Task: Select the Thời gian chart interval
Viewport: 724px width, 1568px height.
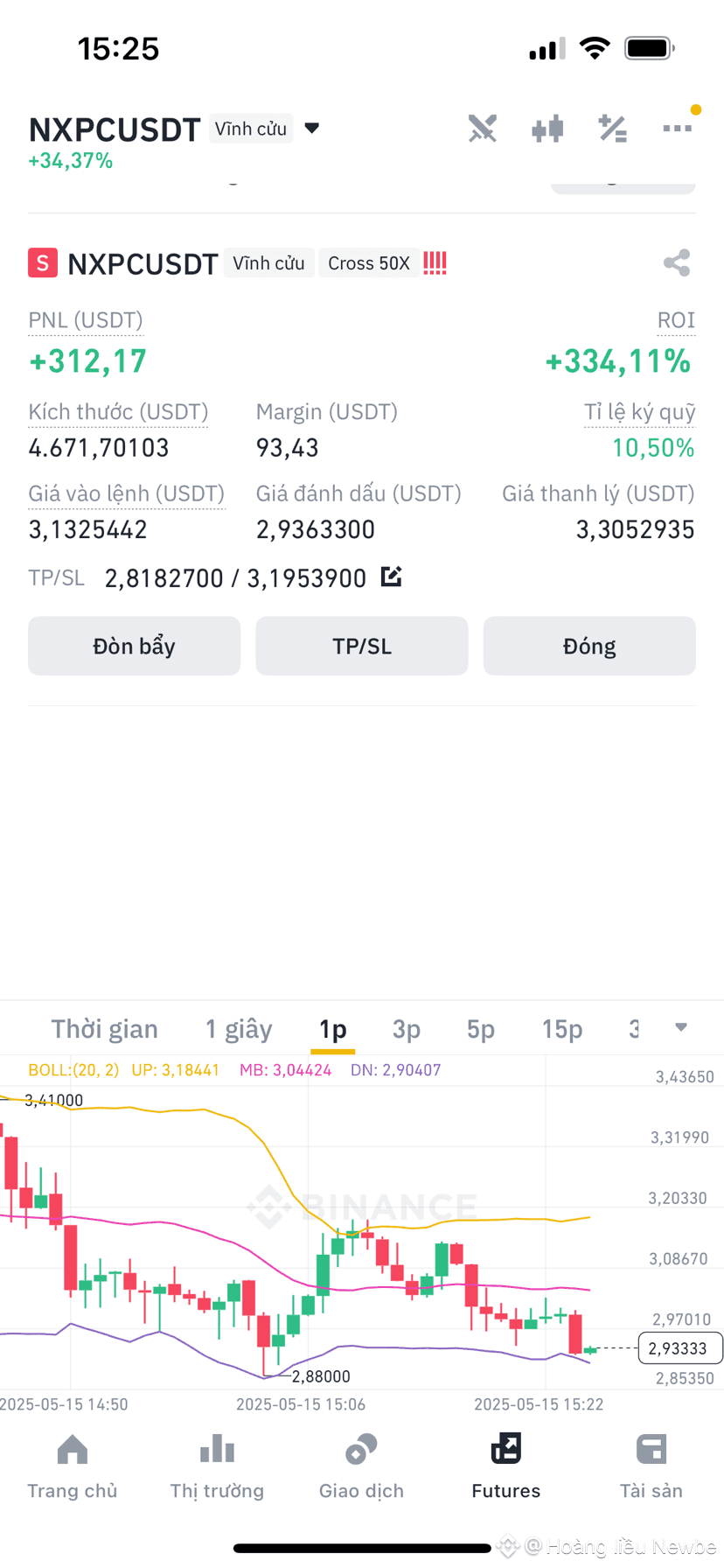Action: coord(105,1029)
